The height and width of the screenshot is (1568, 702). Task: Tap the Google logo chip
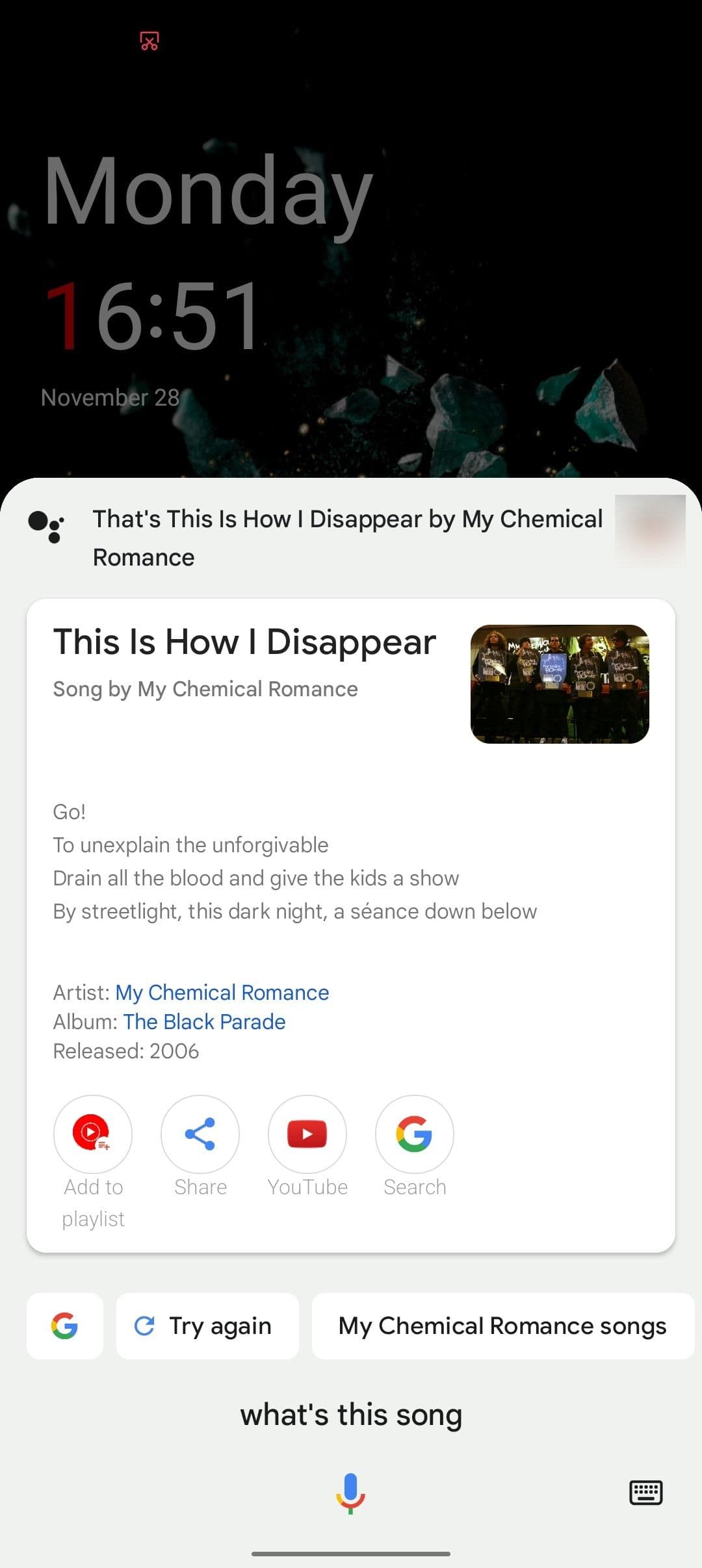(64, 1326)
